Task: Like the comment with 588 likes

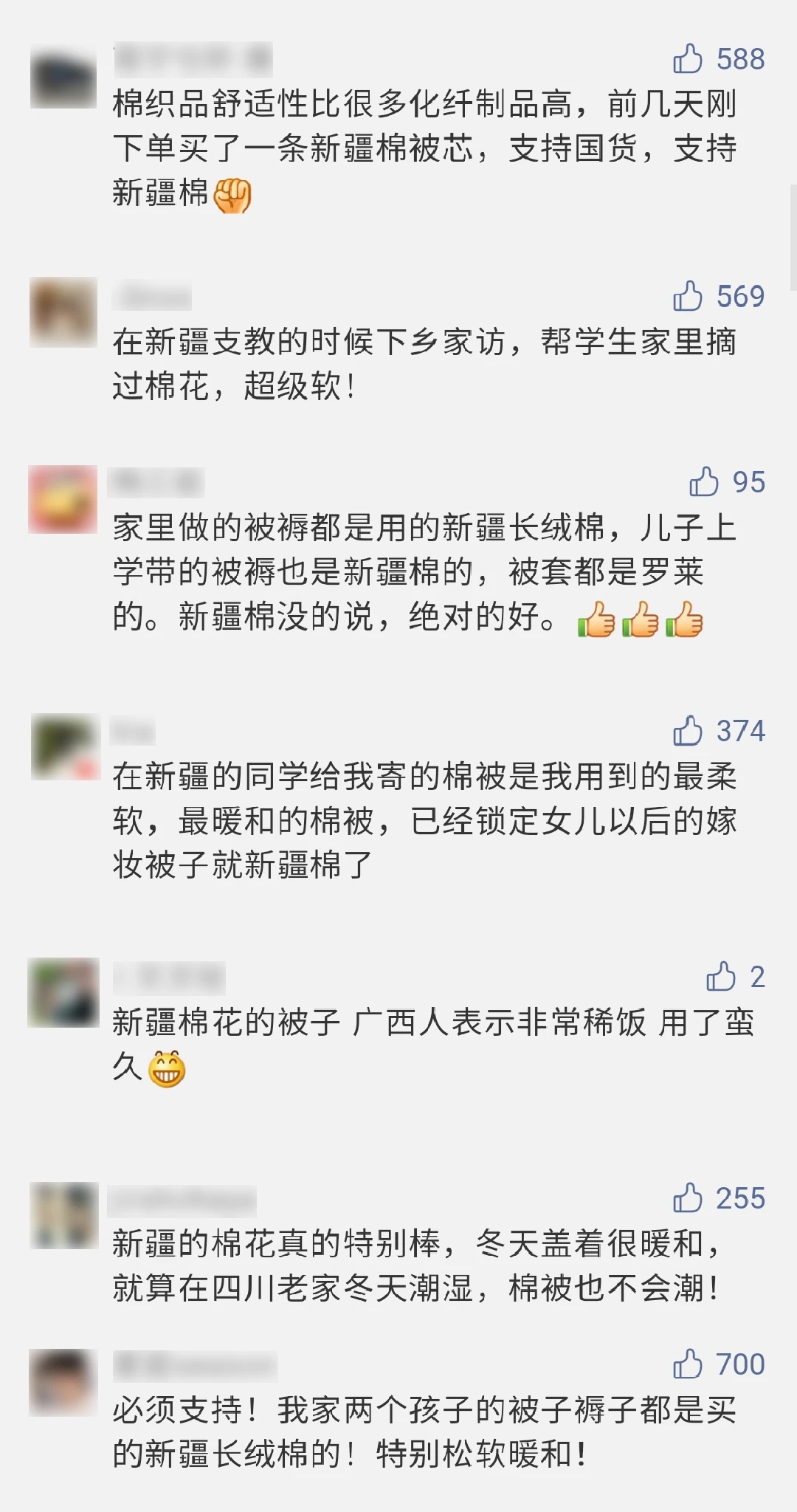Action: click(688, 59)
